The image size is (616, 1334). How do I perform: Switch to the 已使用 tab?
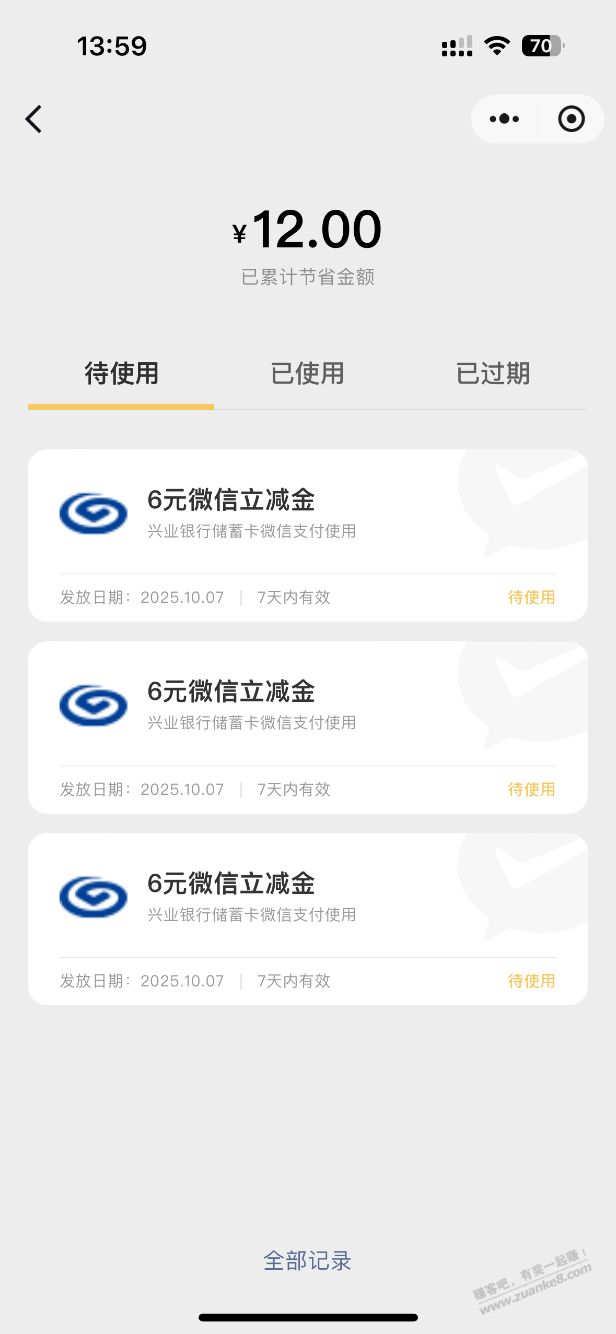[307, 374]
